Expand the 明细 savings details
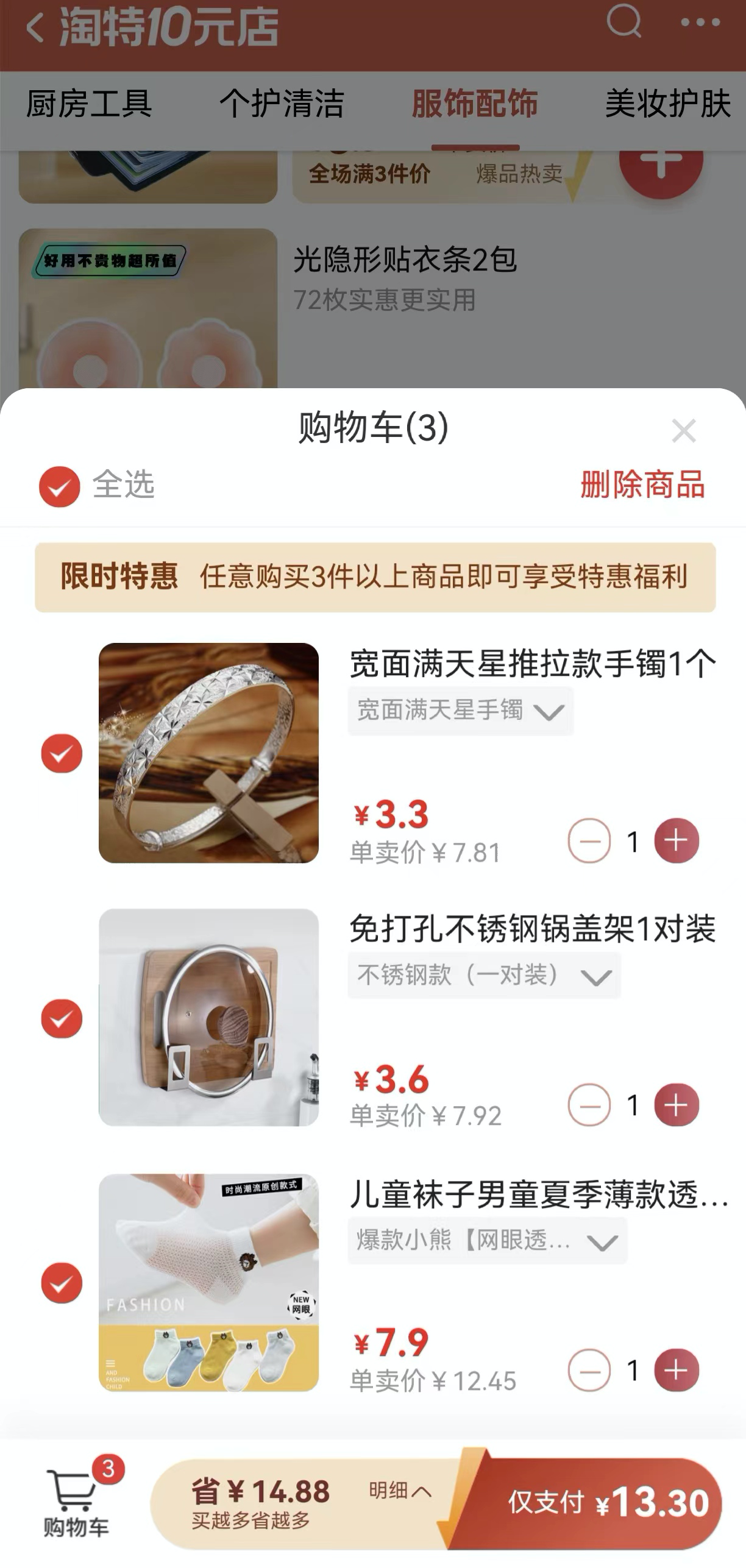746x1568 pixels. click(x=400, y=1491)
